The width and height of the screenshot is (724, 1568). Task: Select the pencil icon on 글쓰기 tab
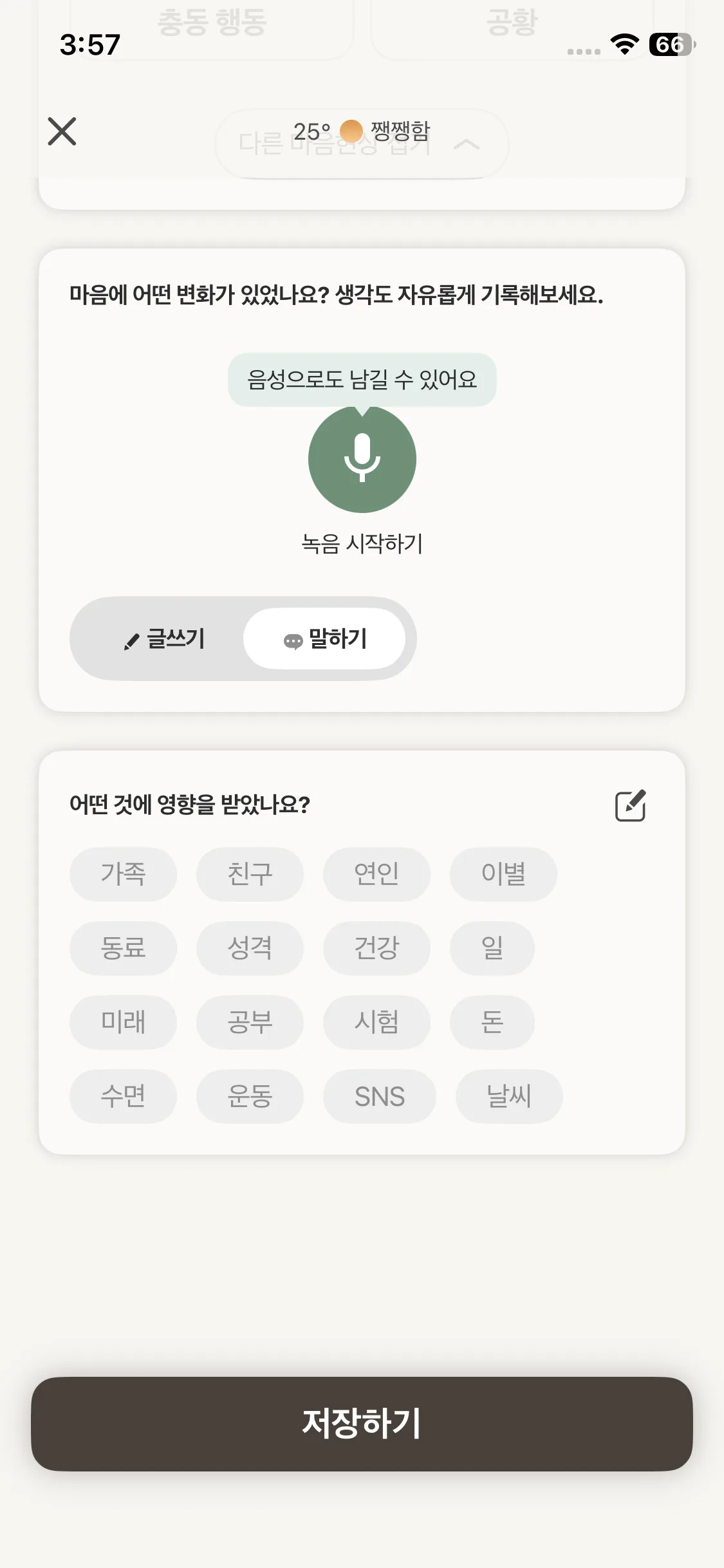click(131, 639)
